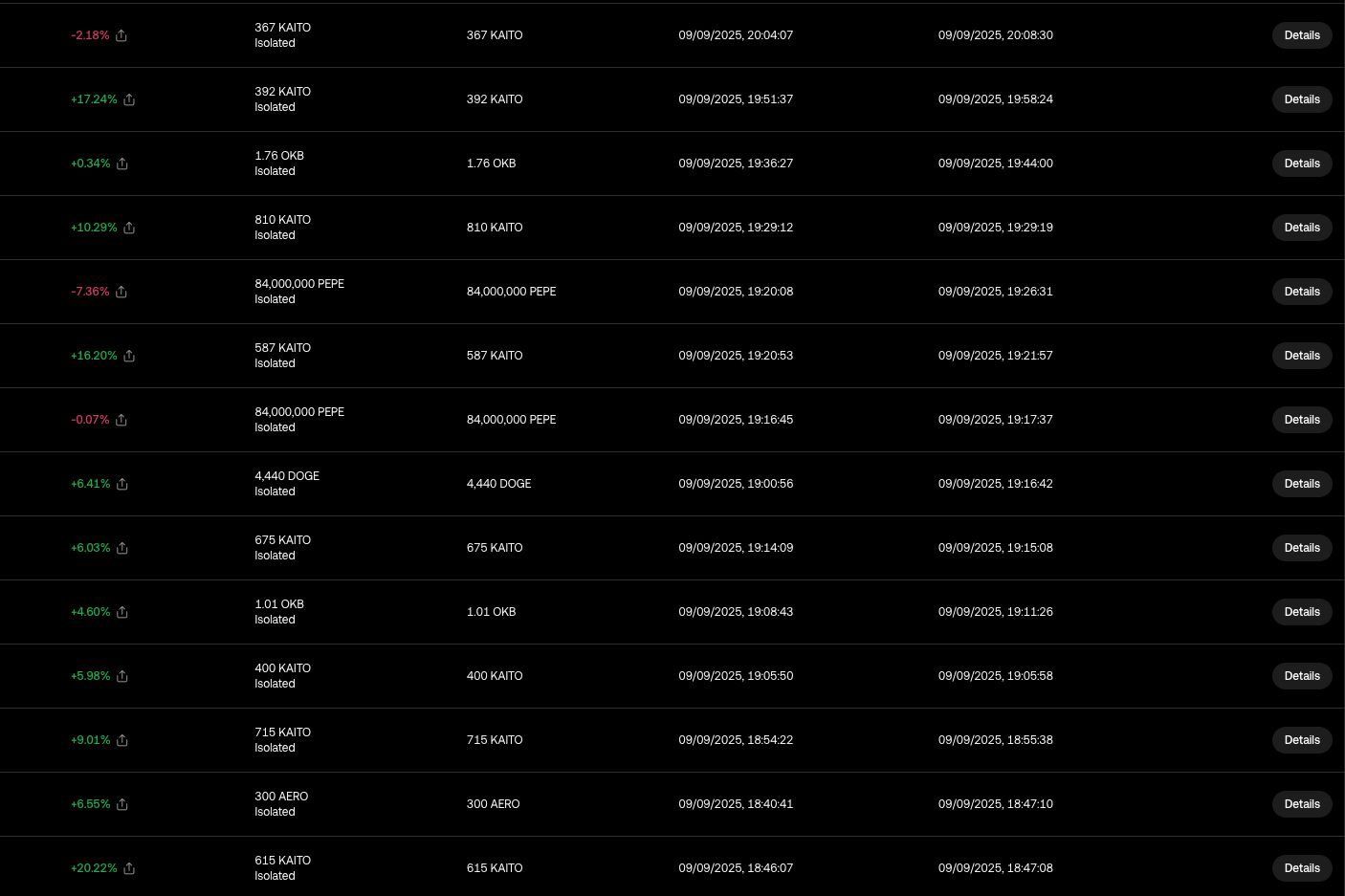The width and height of the screenshot is (1345, 896).
Task: Open Details for the -7.36% PEPE trade
Action: click(1301, 292)
